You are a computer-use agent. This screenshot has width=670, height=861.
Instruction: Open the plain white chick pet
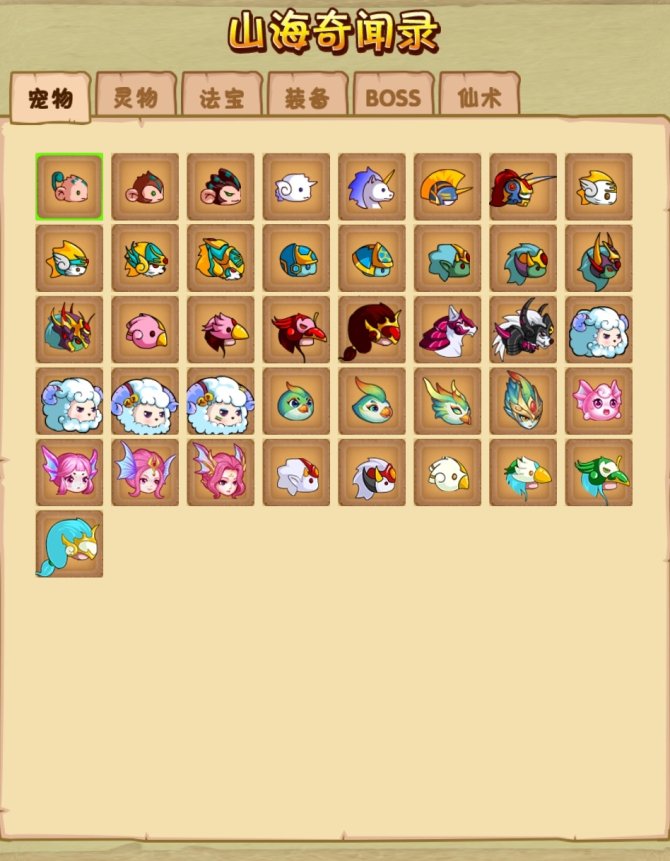pyautogui.click(x=447, y=472)
